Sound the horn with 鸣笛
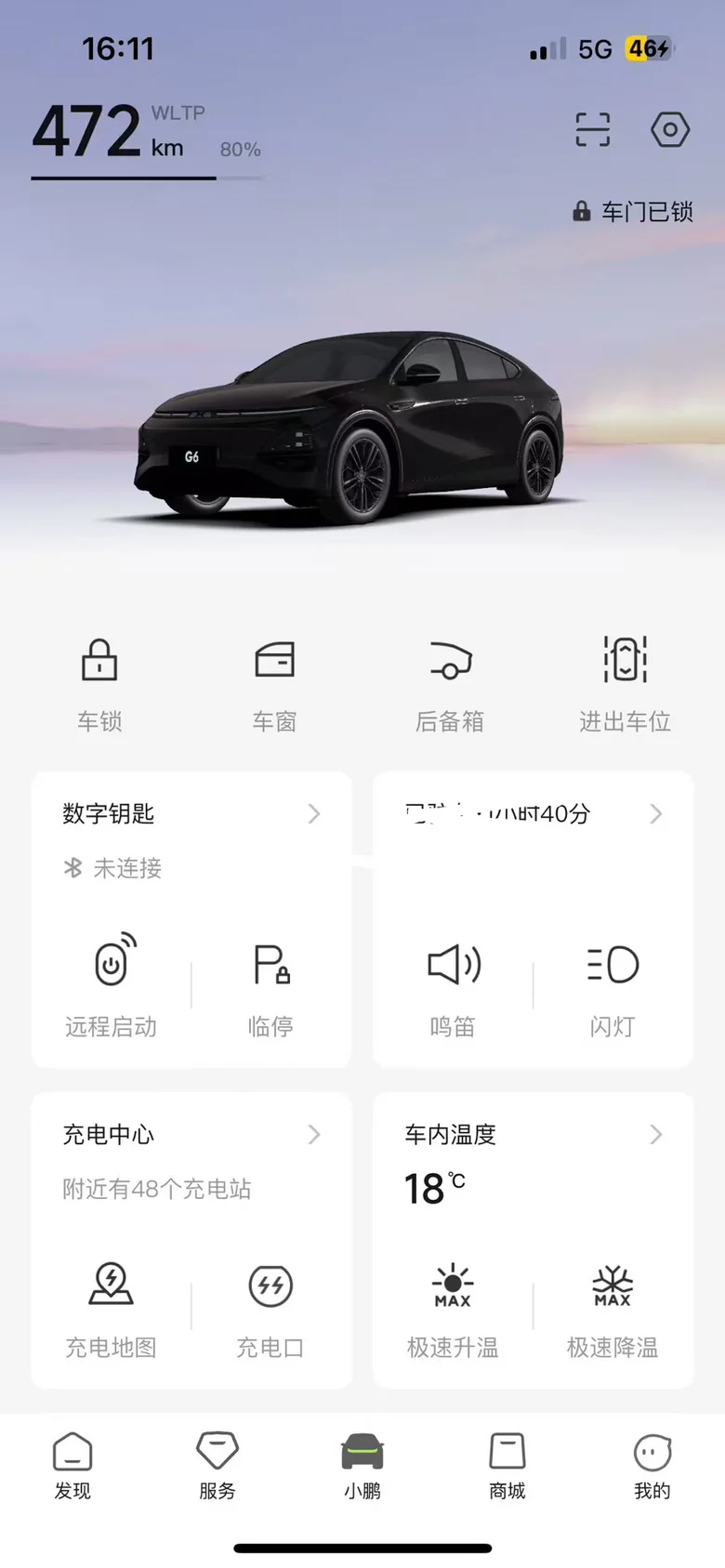 point(453,985)
